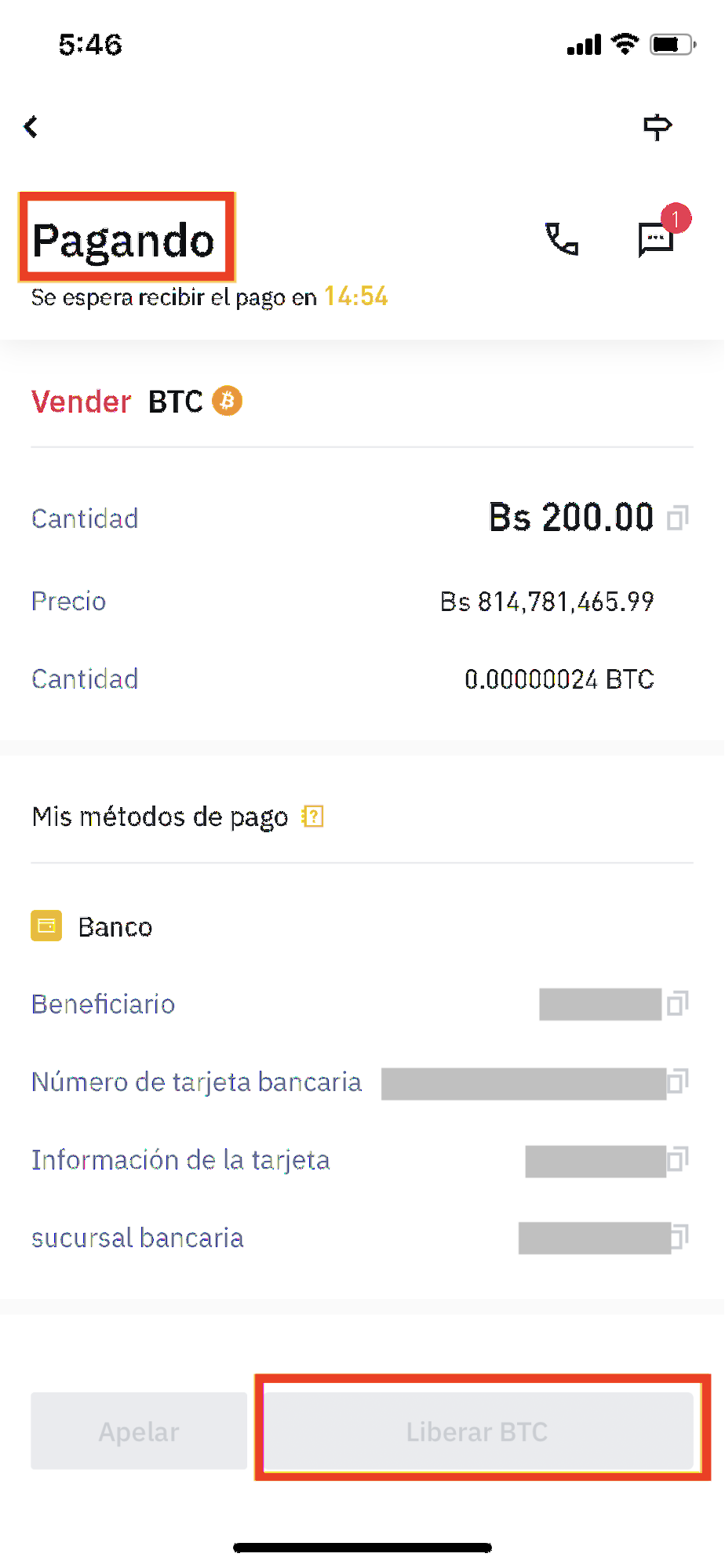Call the counterparty via phone icon
The width and height of the screenshot is (725, 1568).
click(x=562, y=239)
